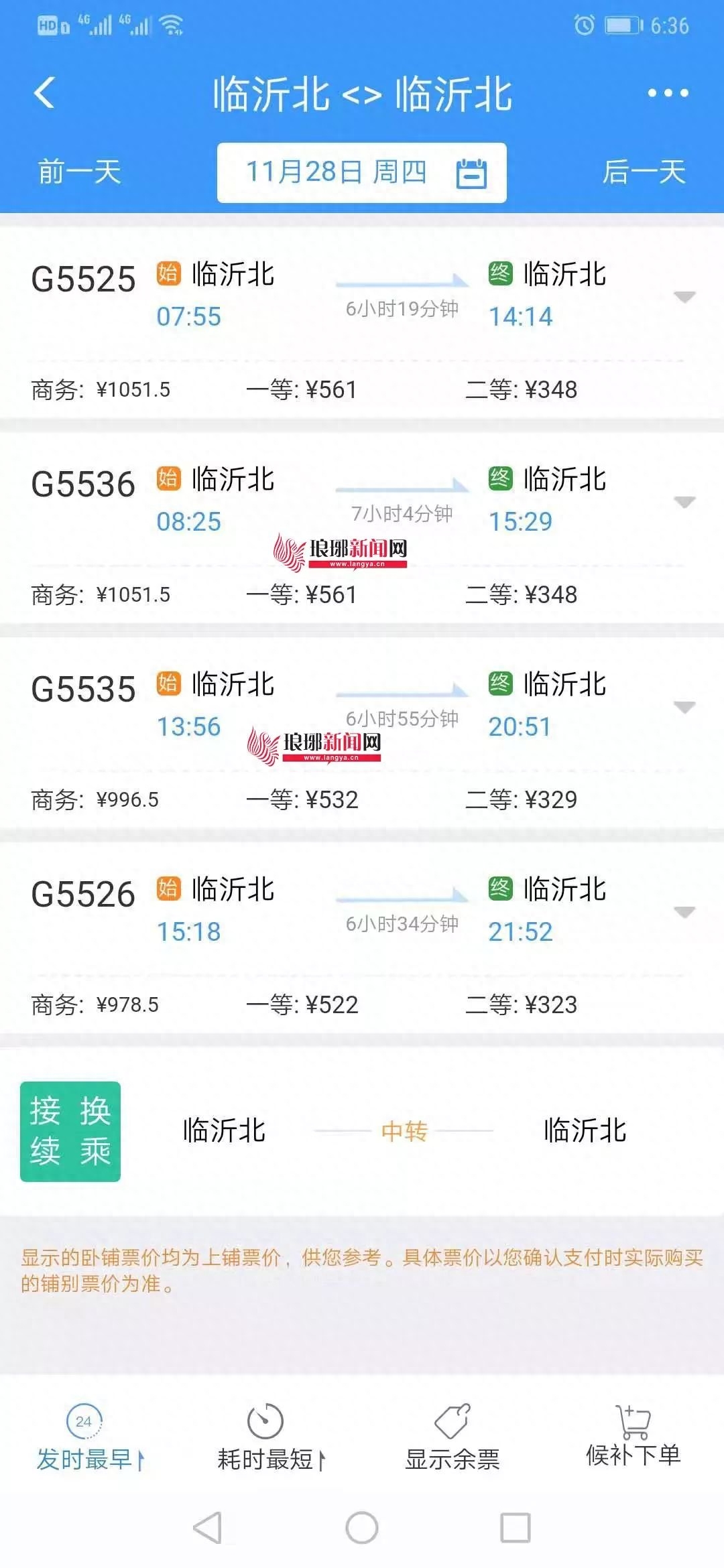The width and height of the screenshot is (724, 1568).
Task: Tap the green 接续换乘 transfer icon block
Action: coord(69,1131)
